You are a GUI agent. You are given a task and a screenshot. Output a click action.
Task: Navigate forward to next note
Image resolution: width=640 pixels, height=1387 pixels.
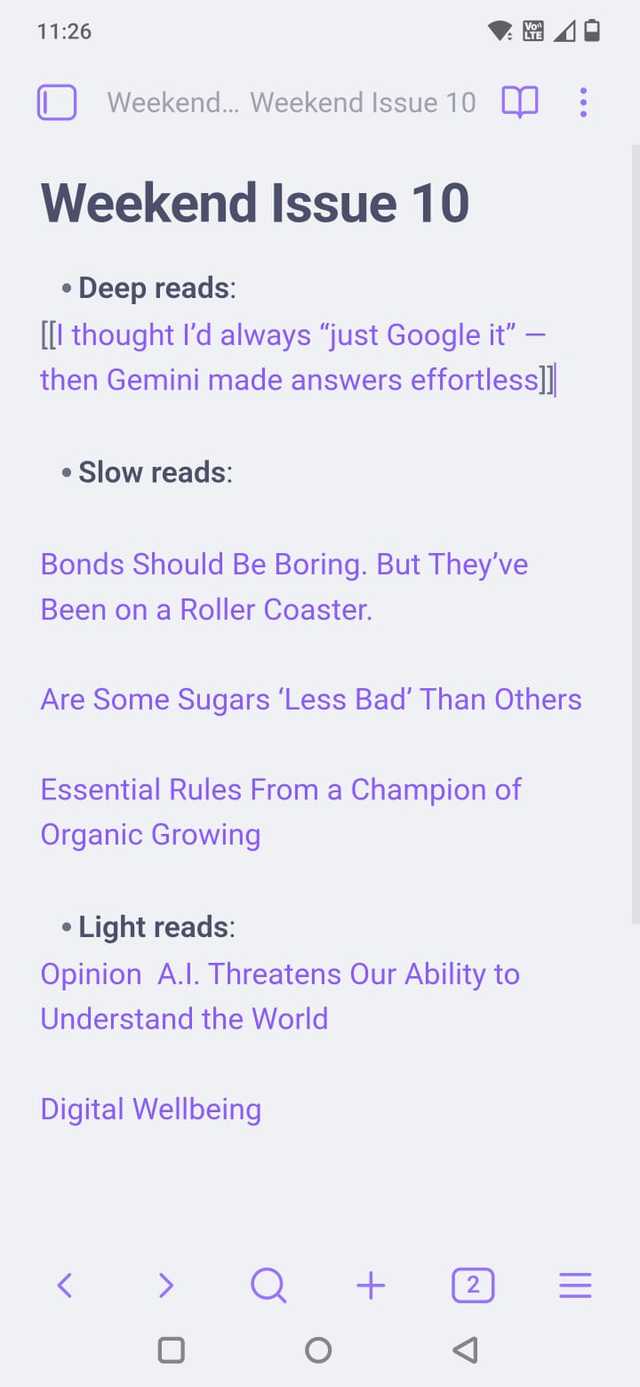pyautogui.click(x=167, y=1285)
